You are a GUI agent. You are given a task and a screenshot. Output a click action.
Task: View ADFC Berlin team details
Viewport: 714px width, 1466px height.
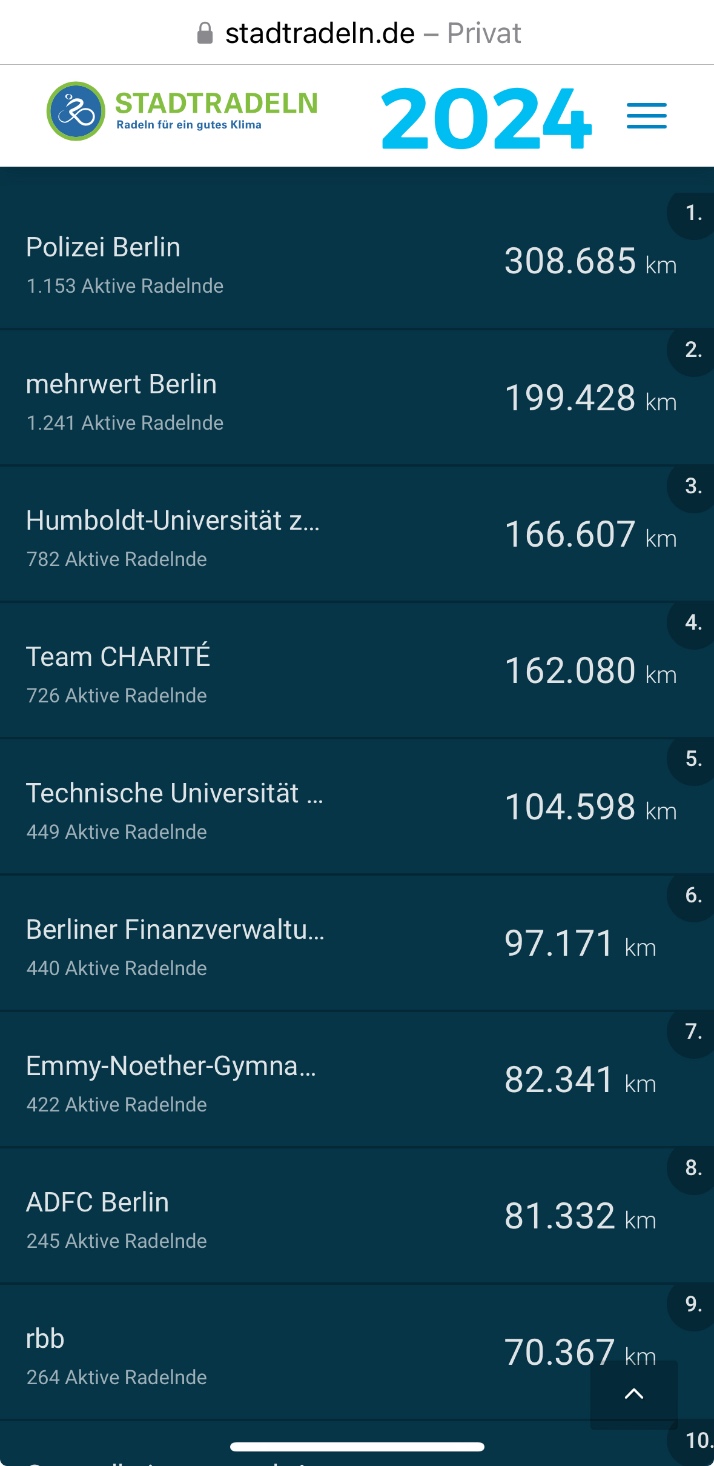[x=357, y=1216]
